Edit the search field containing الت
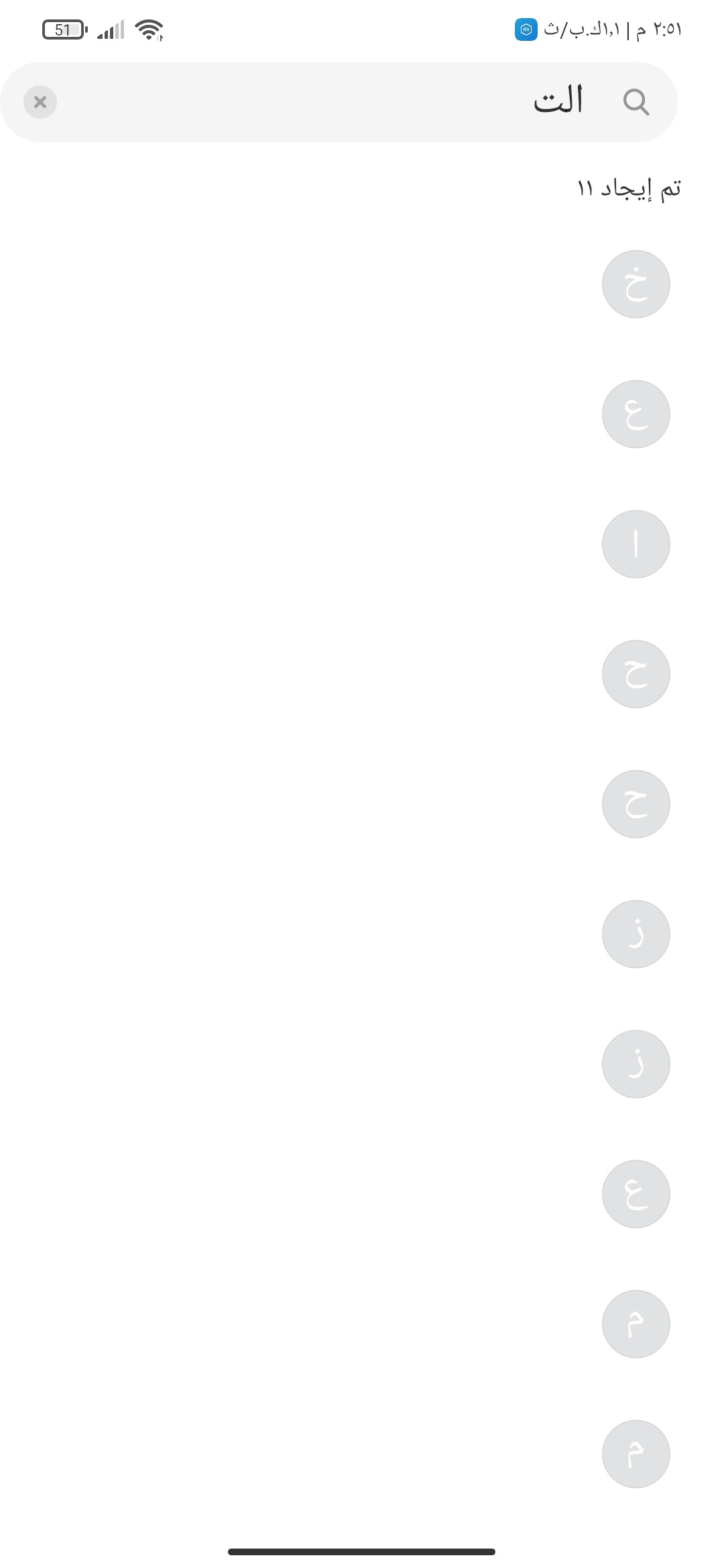Screen dimensions: 724x1568 coord(335,102)
